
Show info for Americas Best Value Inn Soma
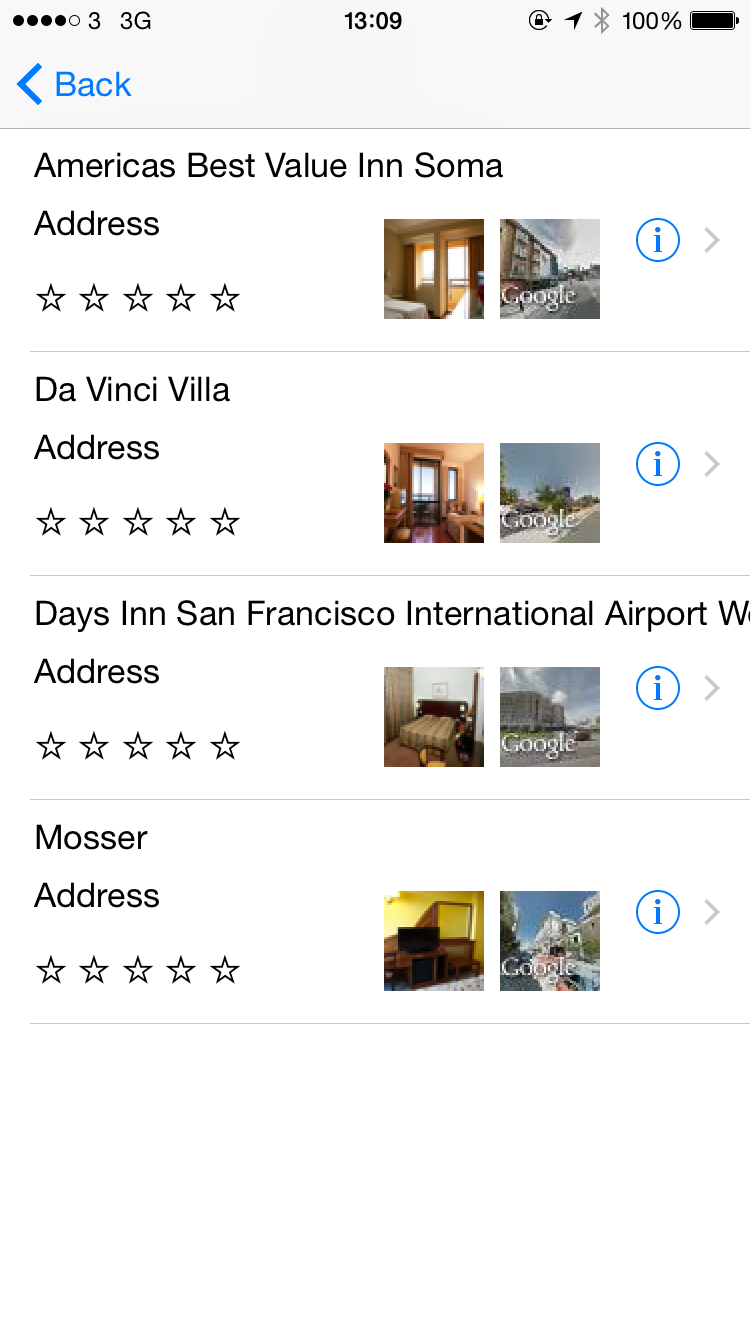[x=657, y=240]
